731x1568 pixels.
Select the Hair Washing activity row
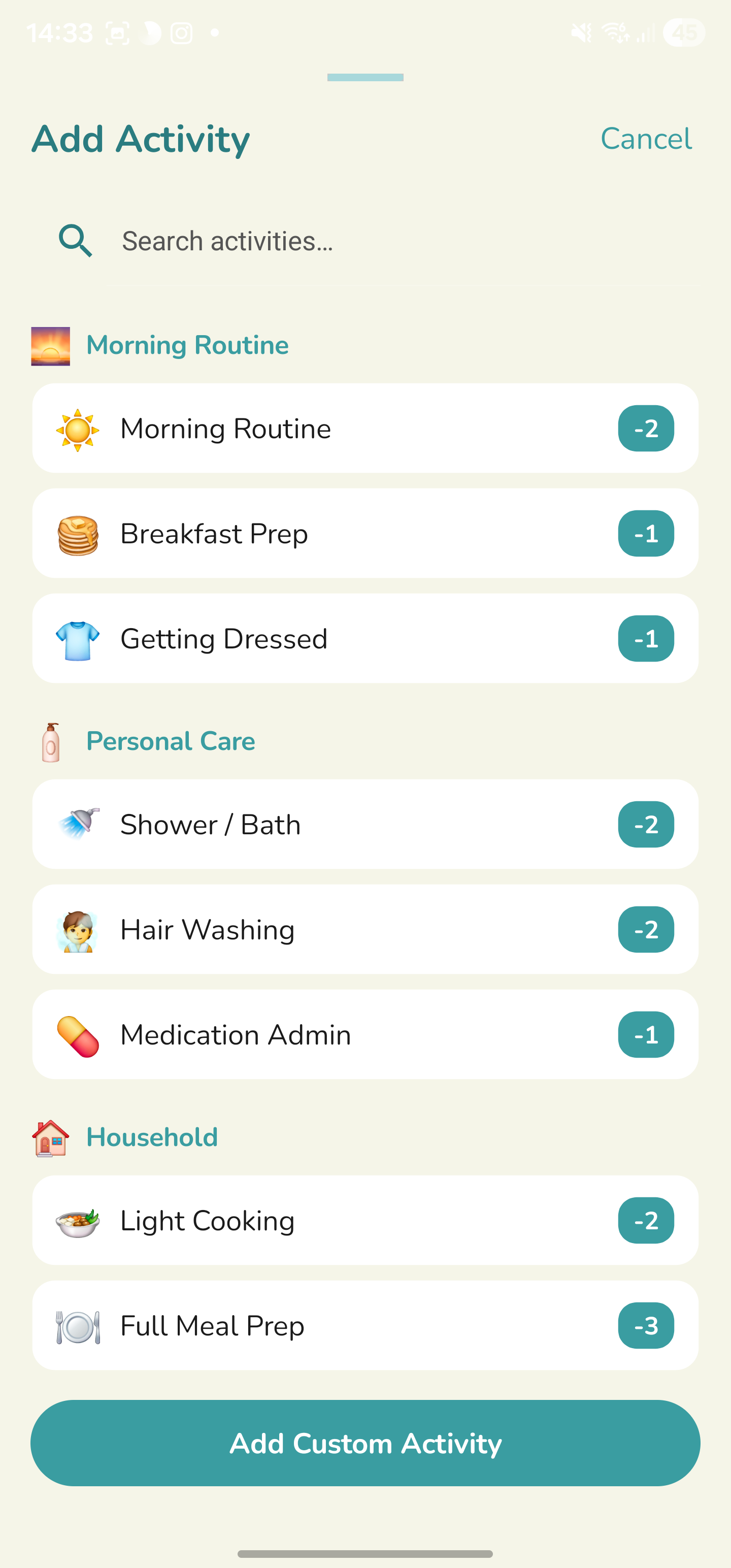365,930
